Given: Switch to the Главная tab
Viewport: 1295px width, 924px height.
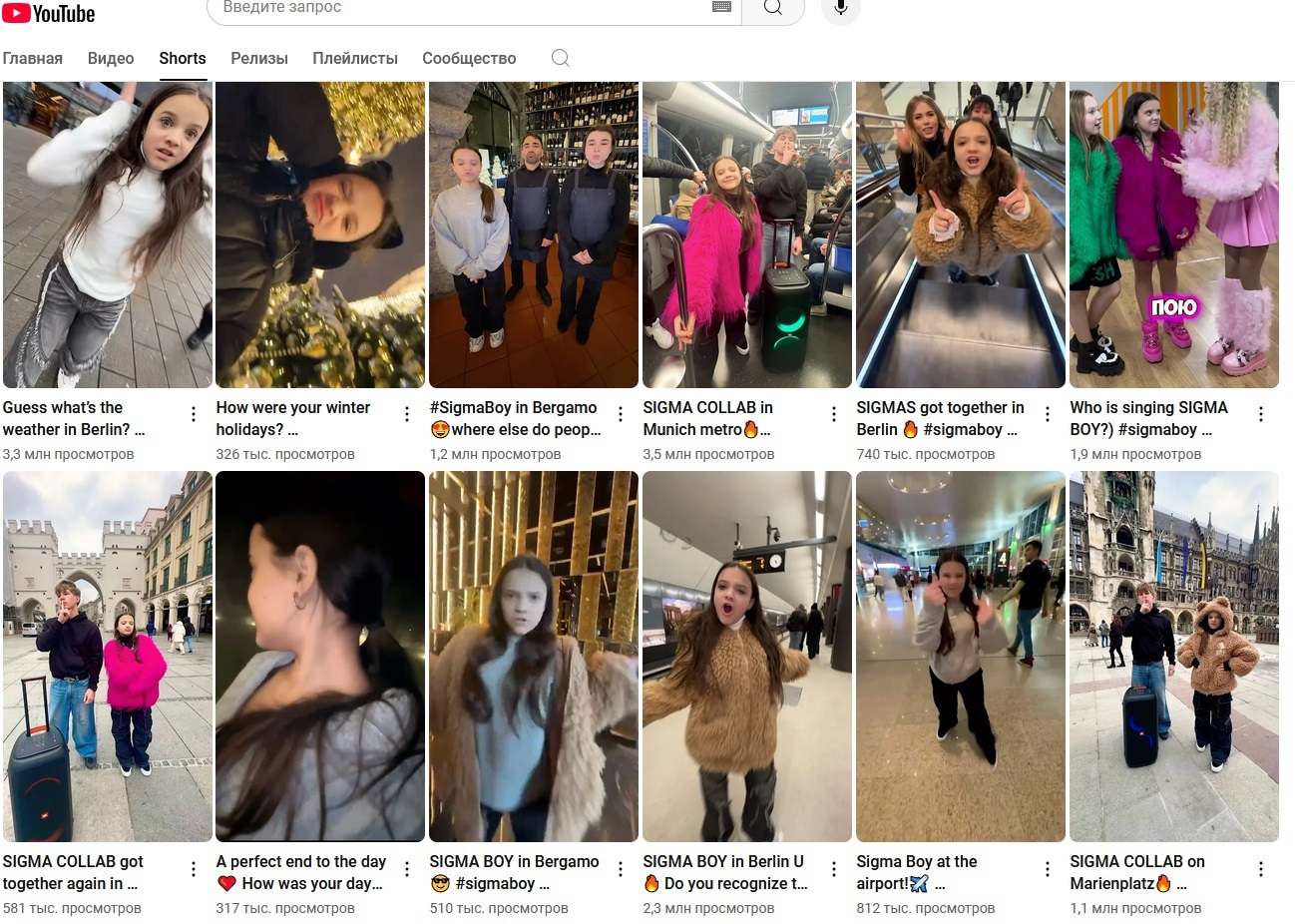Looking at the screenshot, I should tap(33, 58).
